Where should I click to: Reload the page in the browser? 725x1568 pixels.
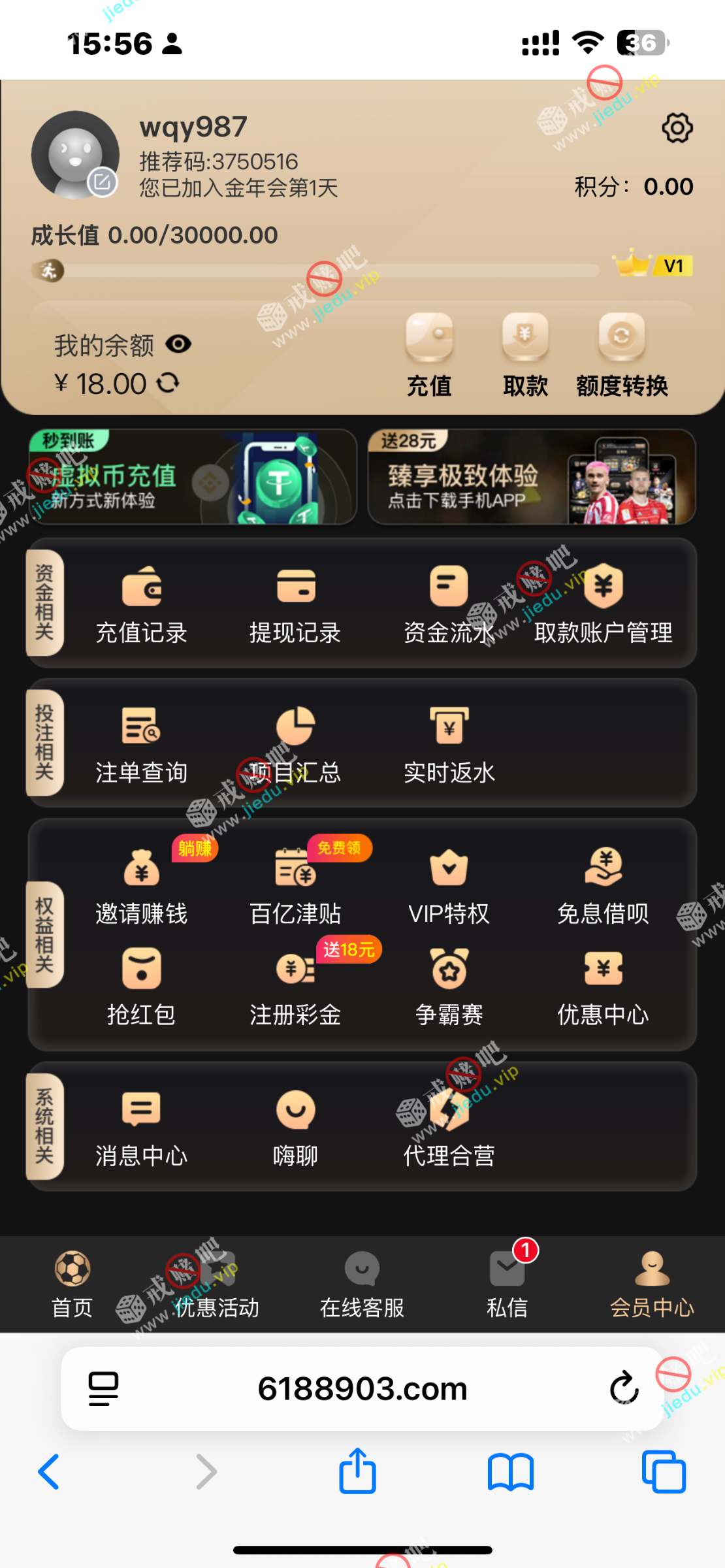[x=624, y=1388]
